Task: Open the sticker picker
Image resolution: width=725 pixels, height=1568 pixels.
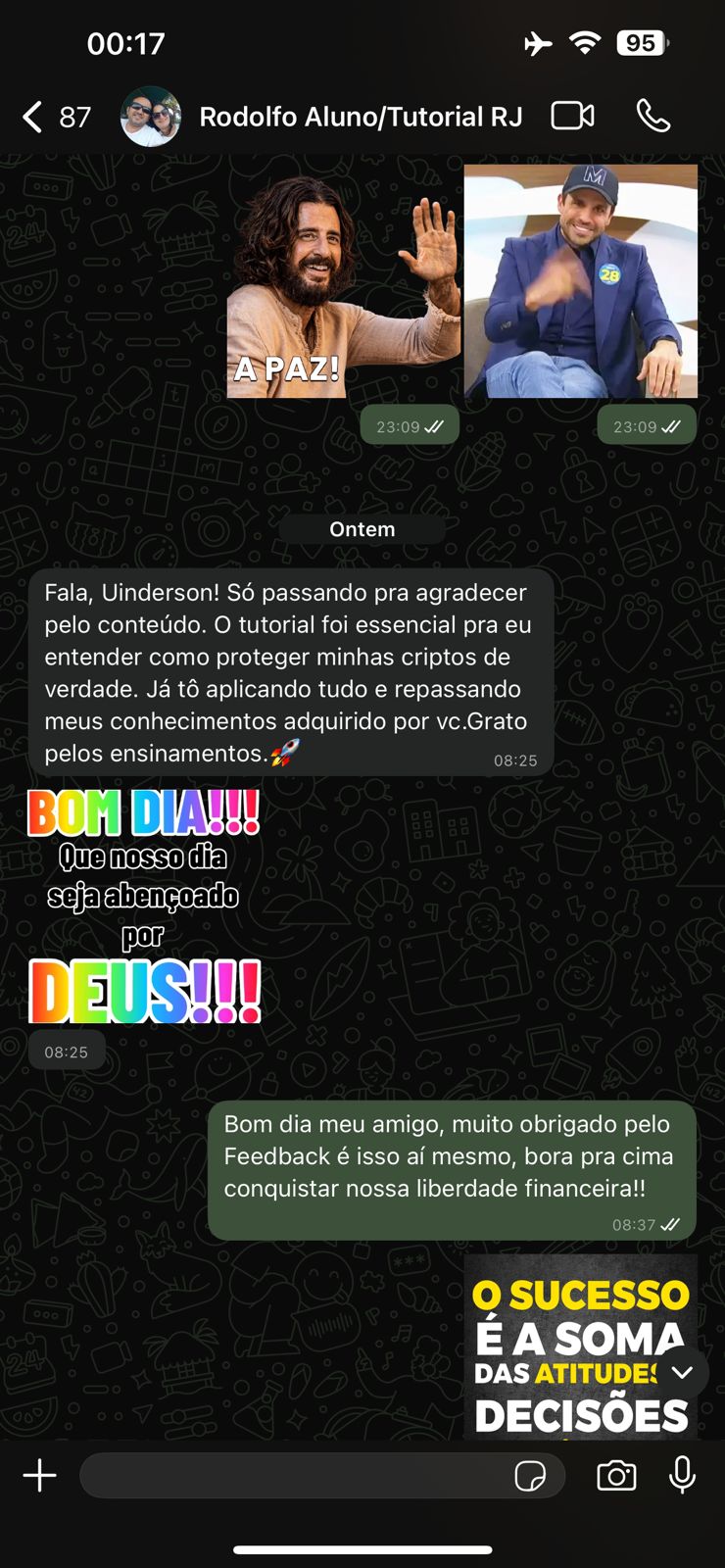Action: click(x=530, y=1476)
